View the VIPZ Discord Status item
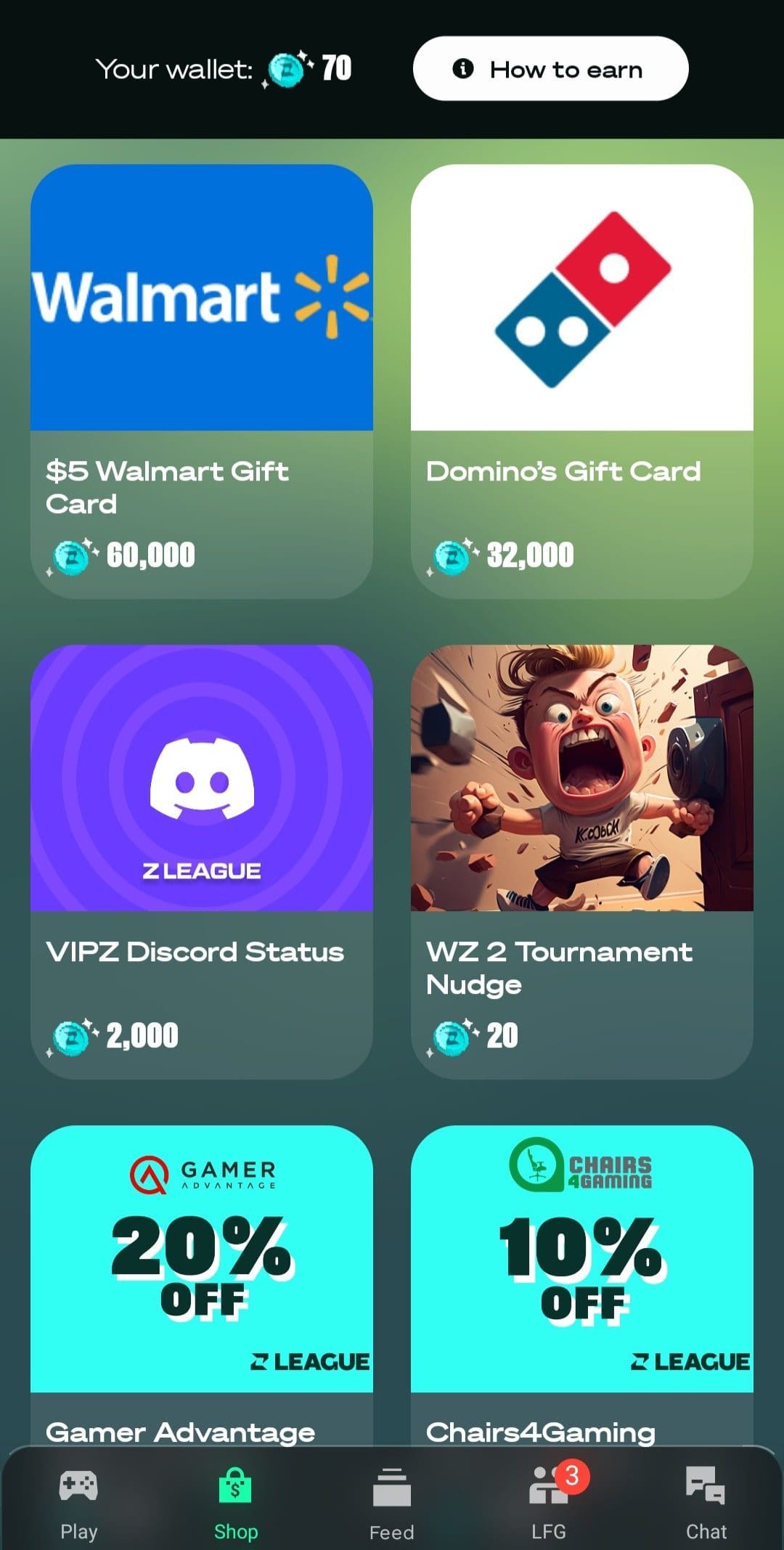The image size is (784, 1550). pos(202,860)
